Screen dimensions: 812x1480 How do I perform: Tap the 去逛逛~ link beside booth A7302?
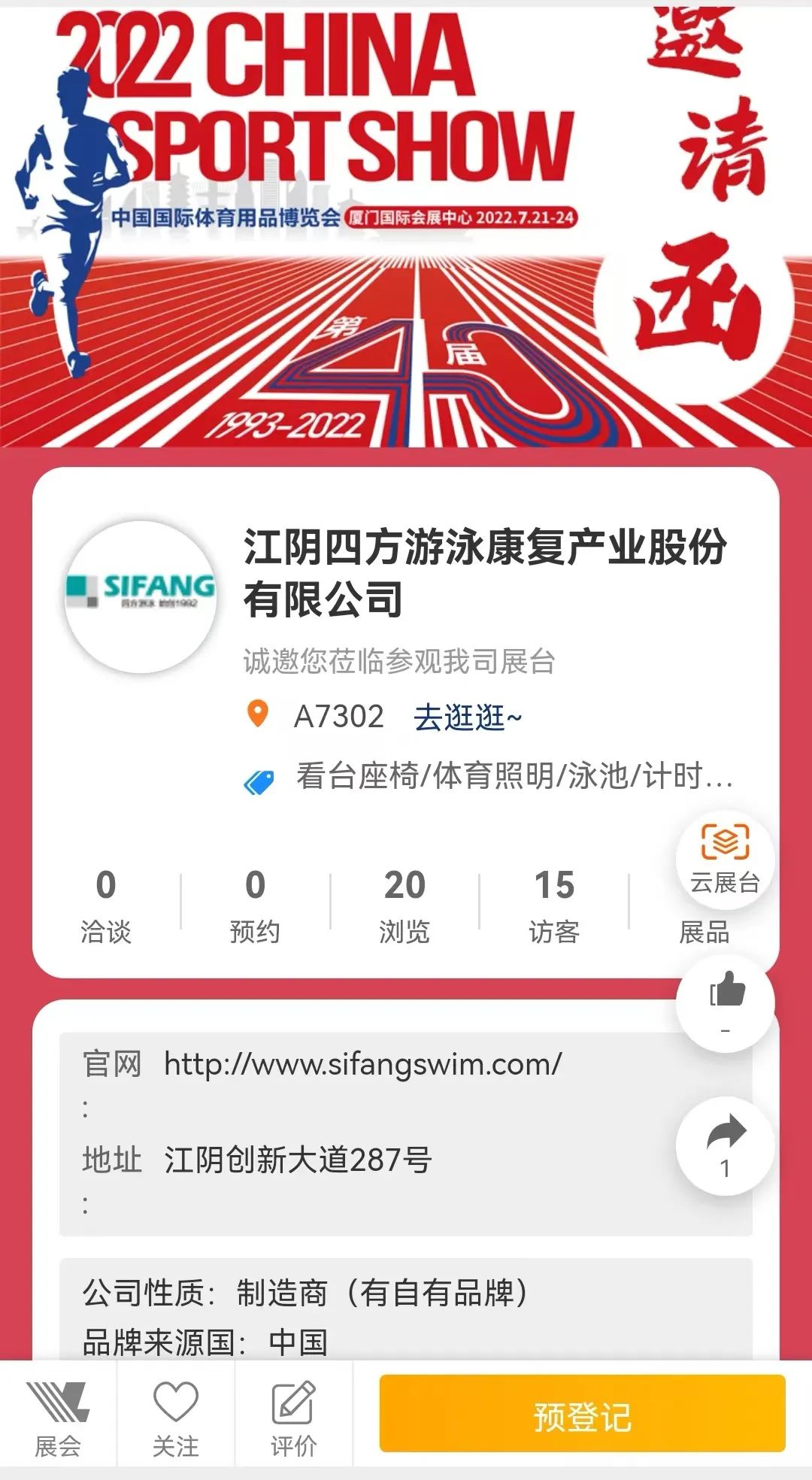click(467, 717)
